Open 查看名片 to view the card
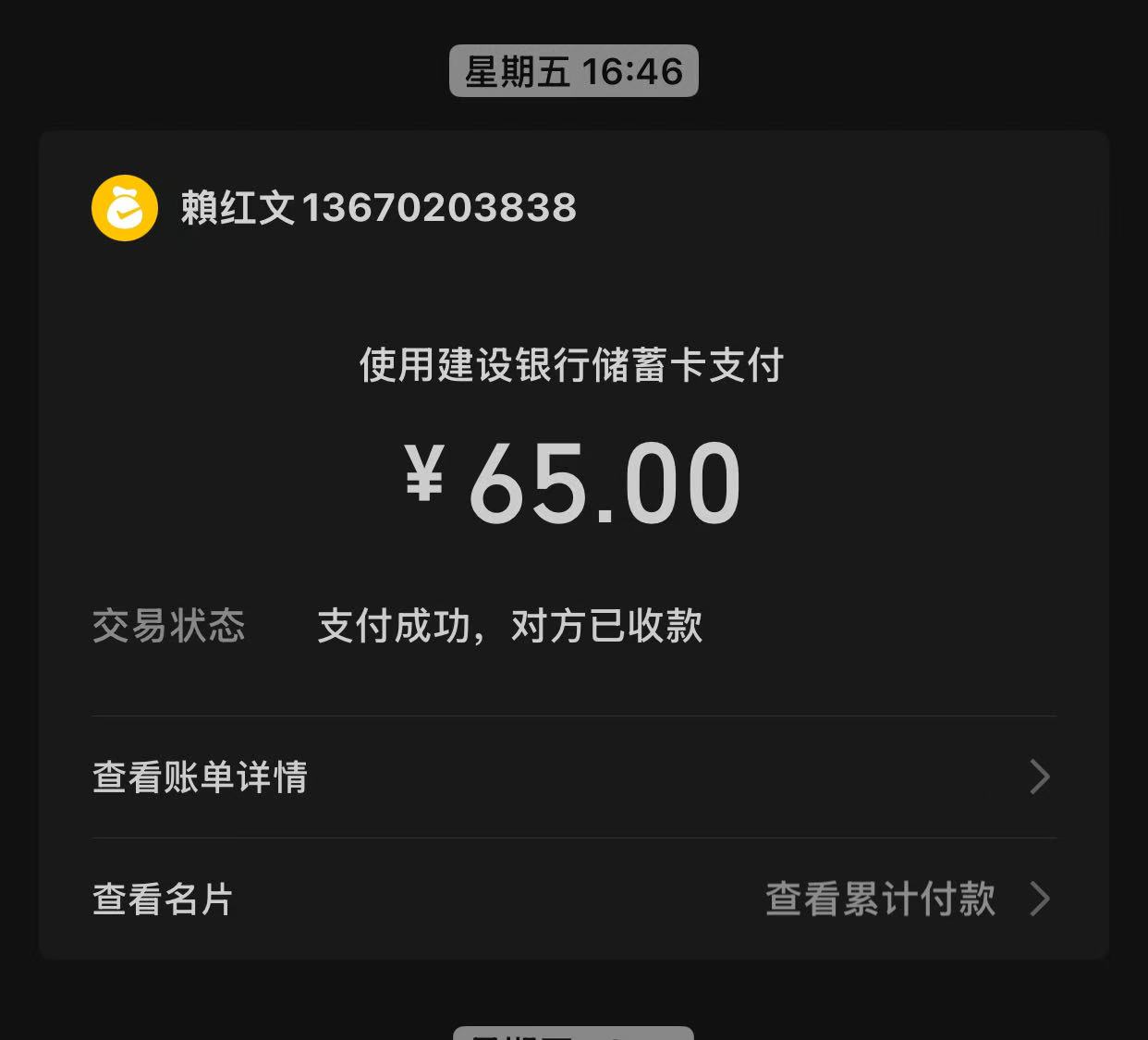Screen dimensions: 1148x1040 [x=163, y=899]
